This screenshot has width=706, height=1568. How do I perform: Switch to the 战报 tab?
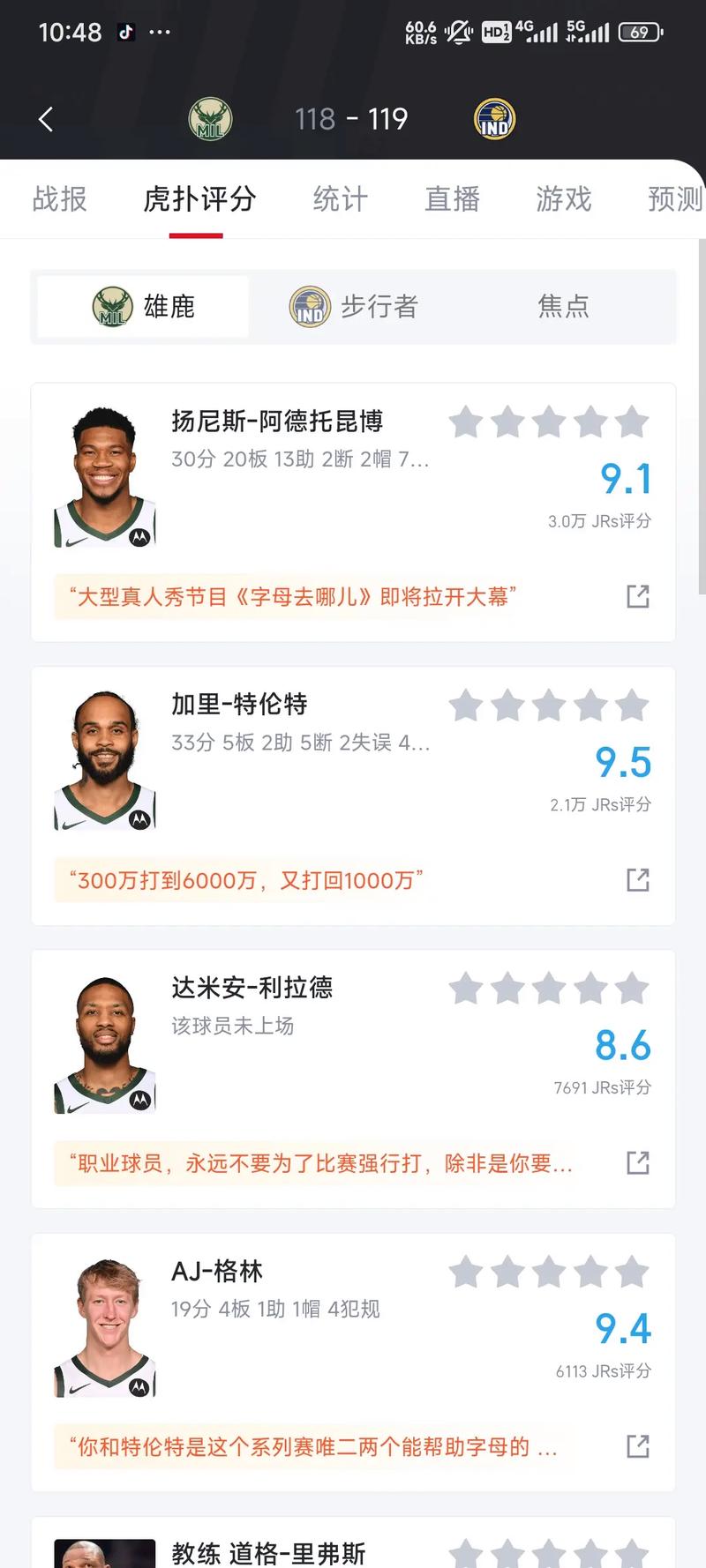click(59, 199)
